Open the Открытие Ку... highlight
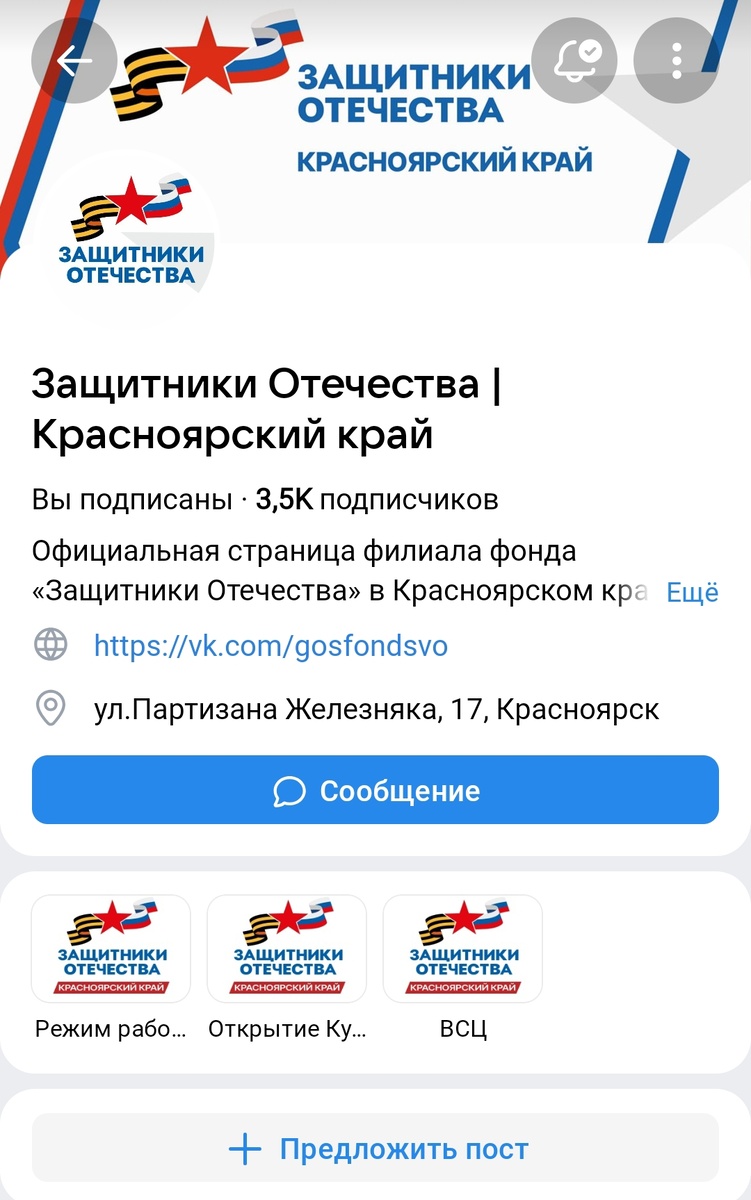 [287, 948]
